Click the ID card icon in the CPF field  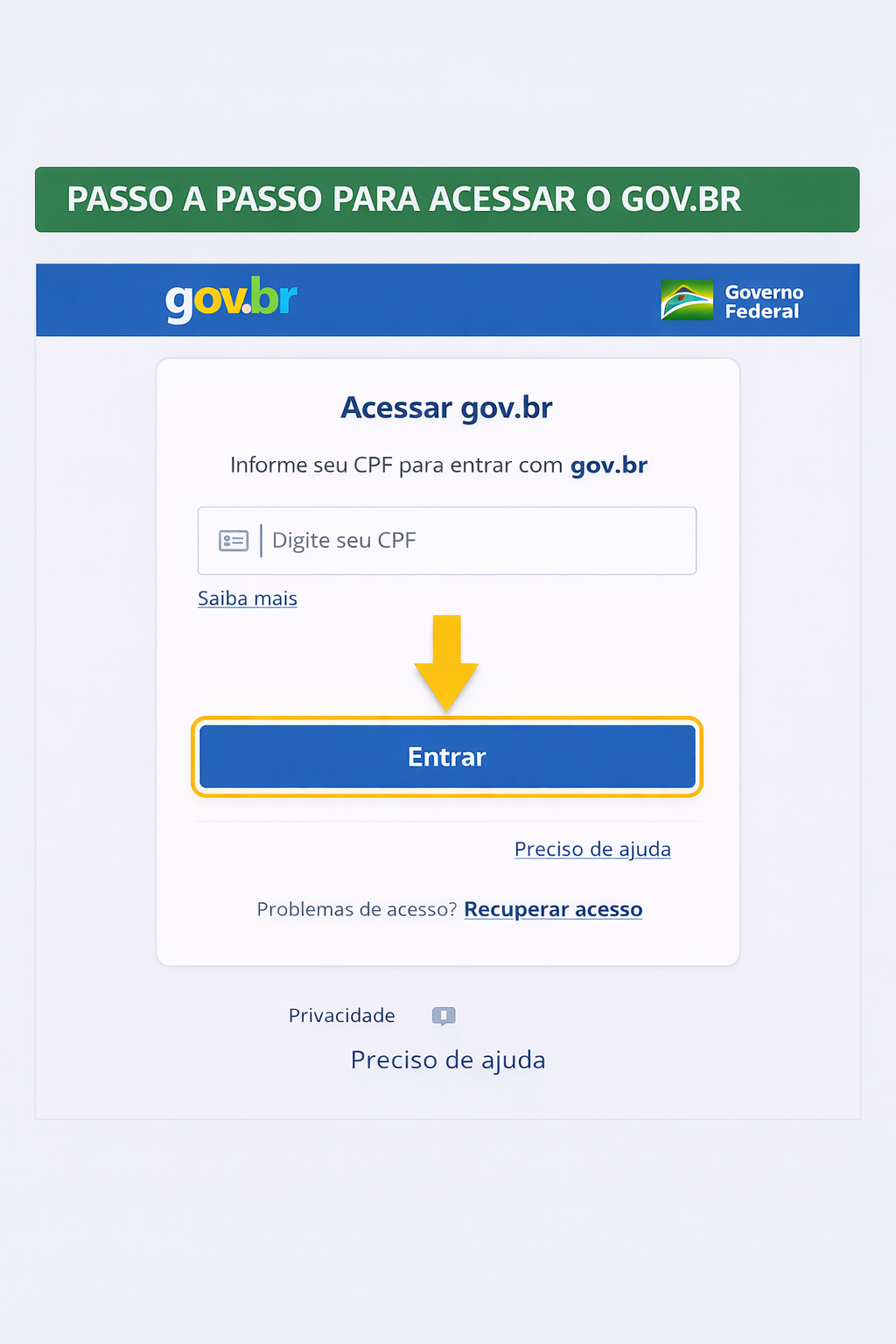point(233,540)
